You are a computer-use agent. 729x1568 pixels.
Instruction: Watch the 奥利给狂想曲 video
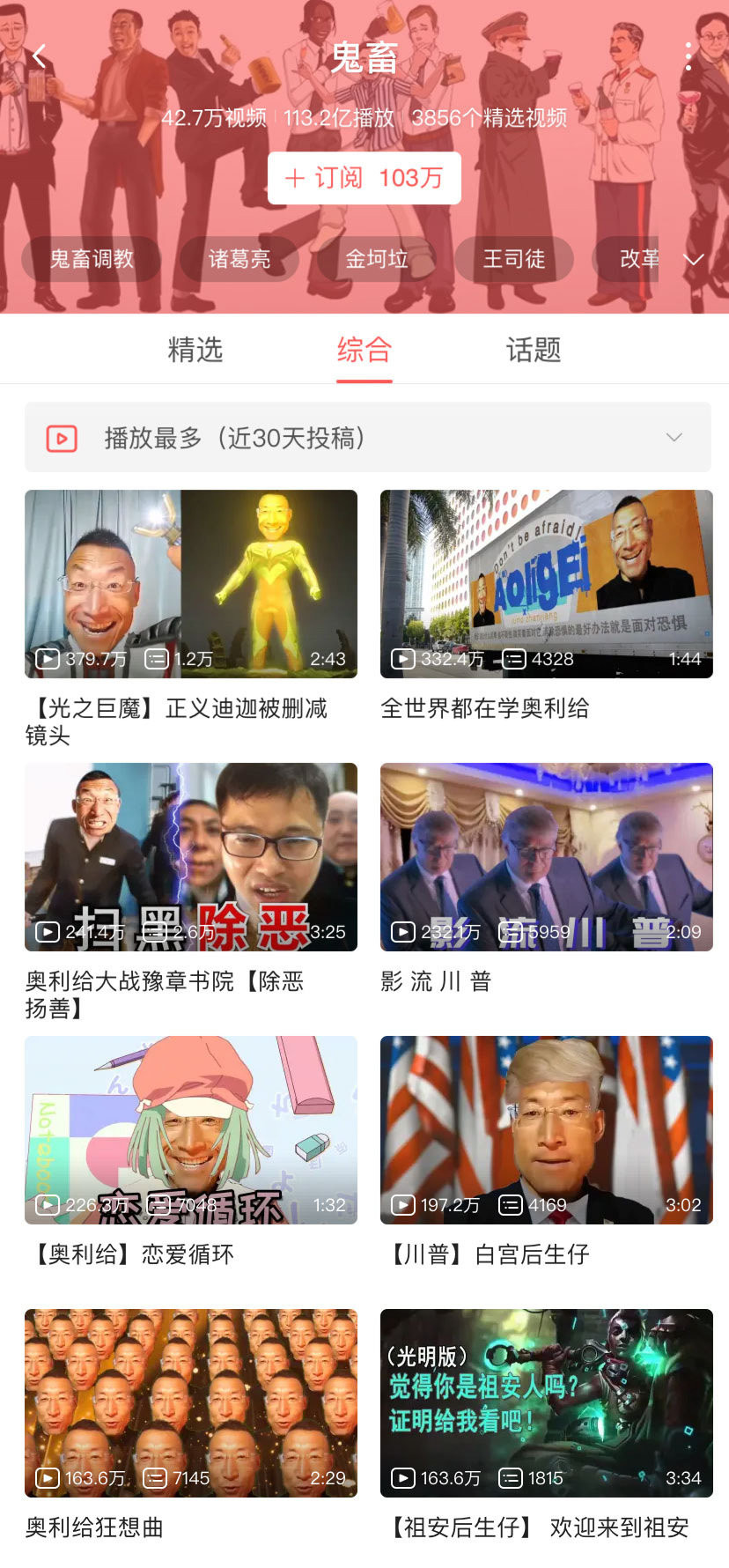click(x=191, y=1403)
